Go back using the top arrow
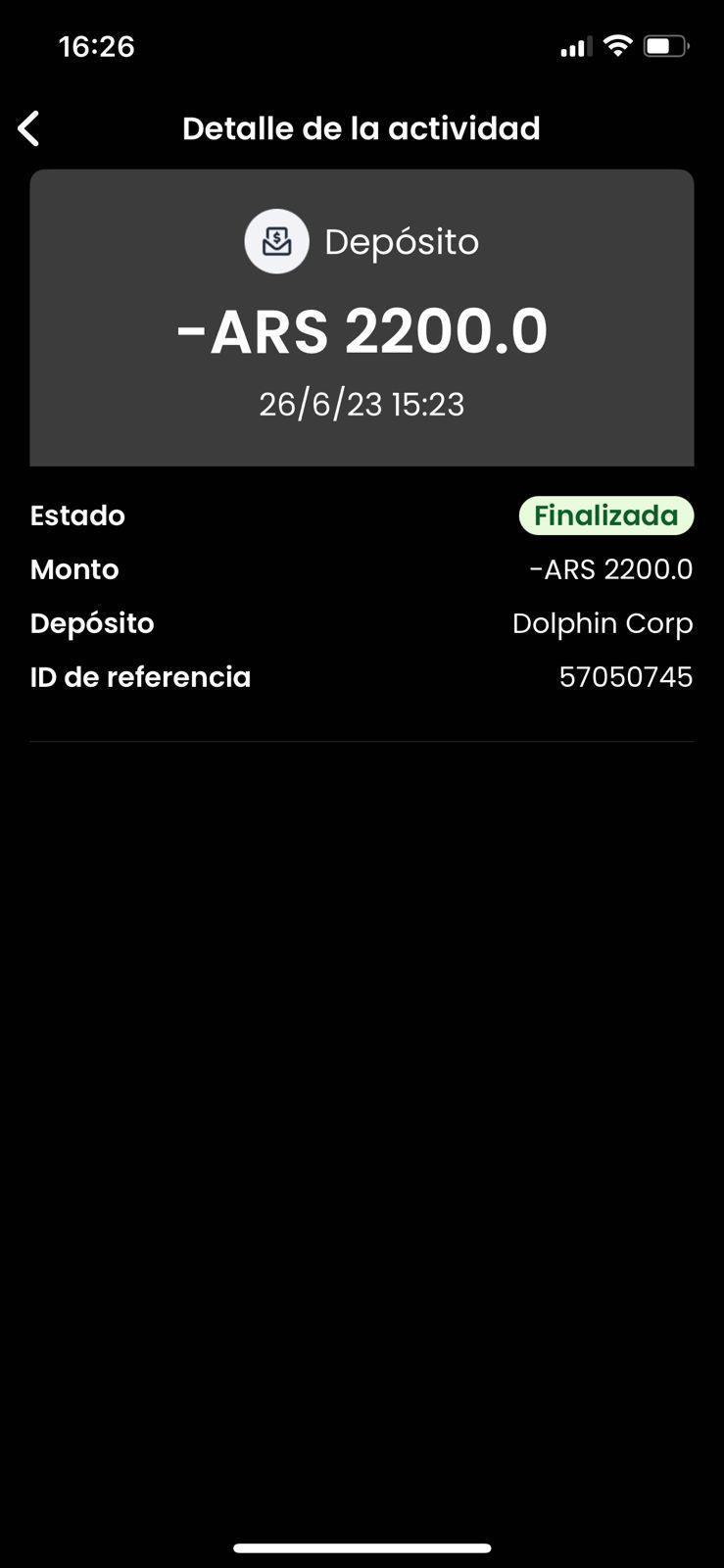Viewport: 724px width, 1568px height. [28, 128]
